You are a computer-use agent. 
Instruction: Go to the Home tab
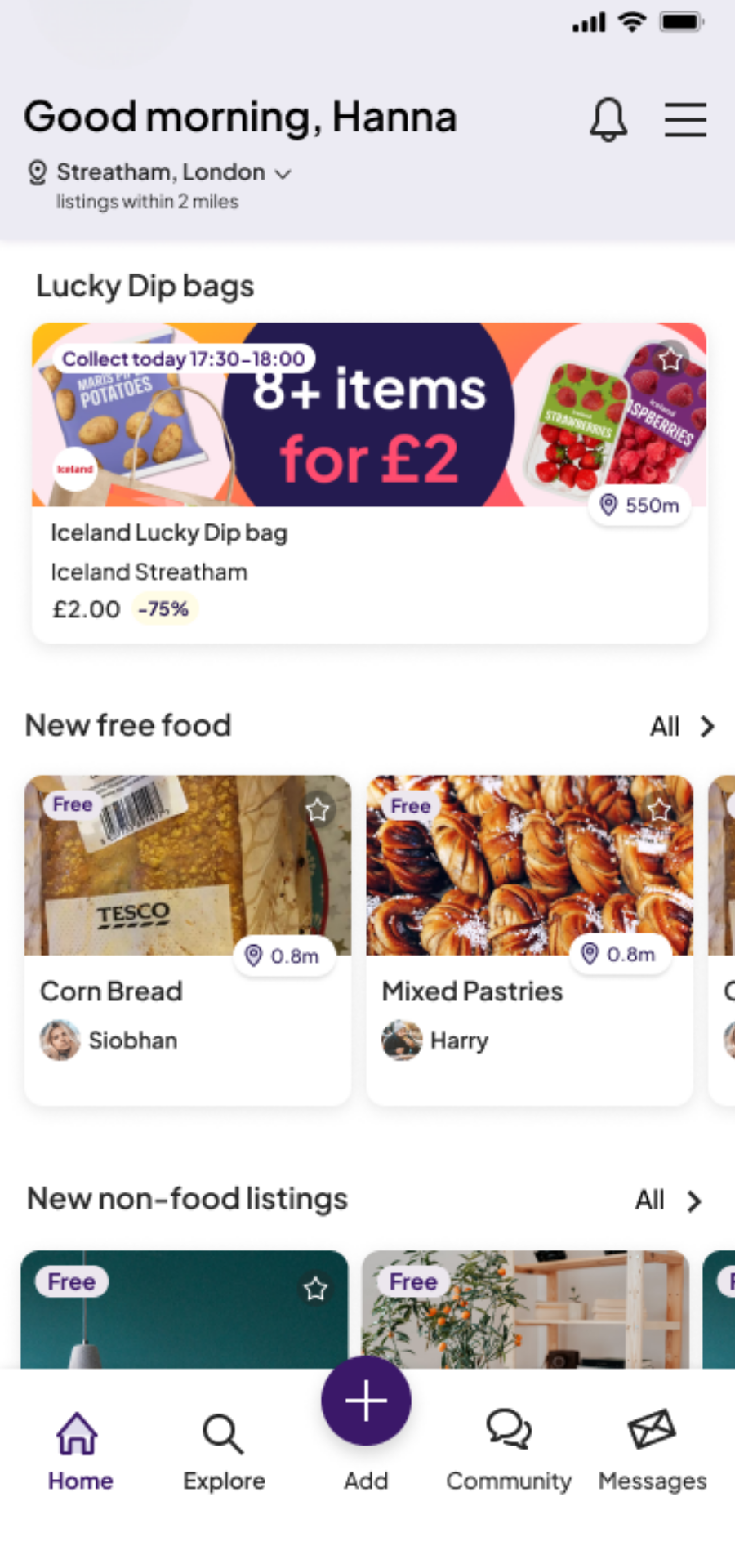point(80,1451)
